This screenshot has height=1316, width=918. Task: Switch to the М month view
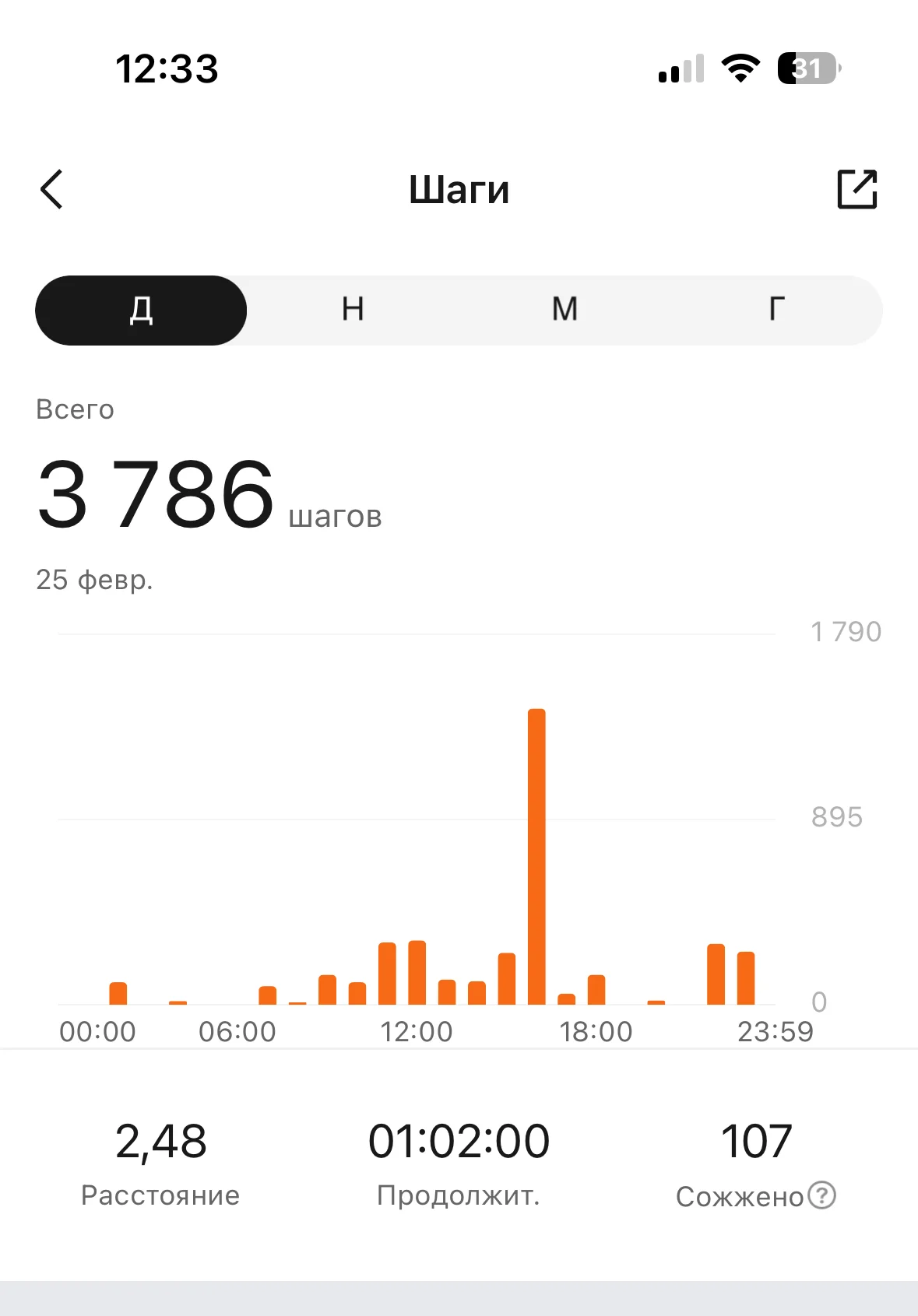565,310
